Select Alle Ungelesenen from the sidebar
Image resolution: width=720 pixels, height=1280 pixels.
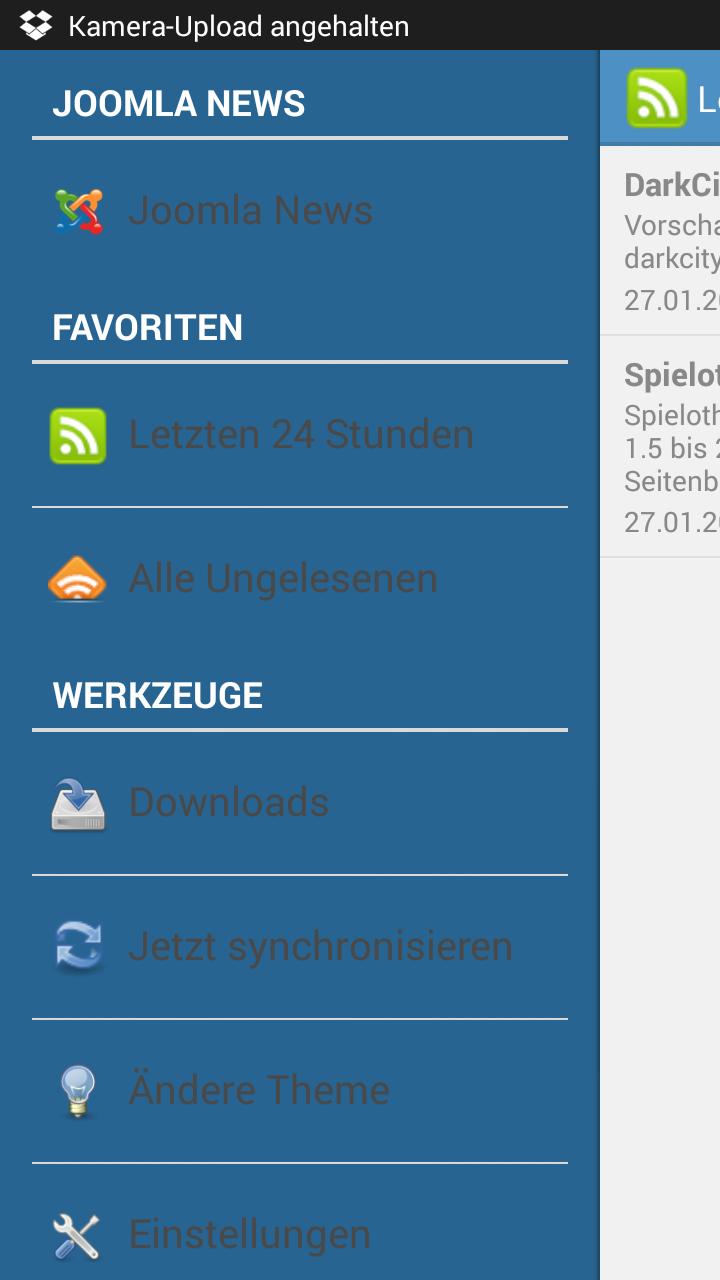pos(283,577)
